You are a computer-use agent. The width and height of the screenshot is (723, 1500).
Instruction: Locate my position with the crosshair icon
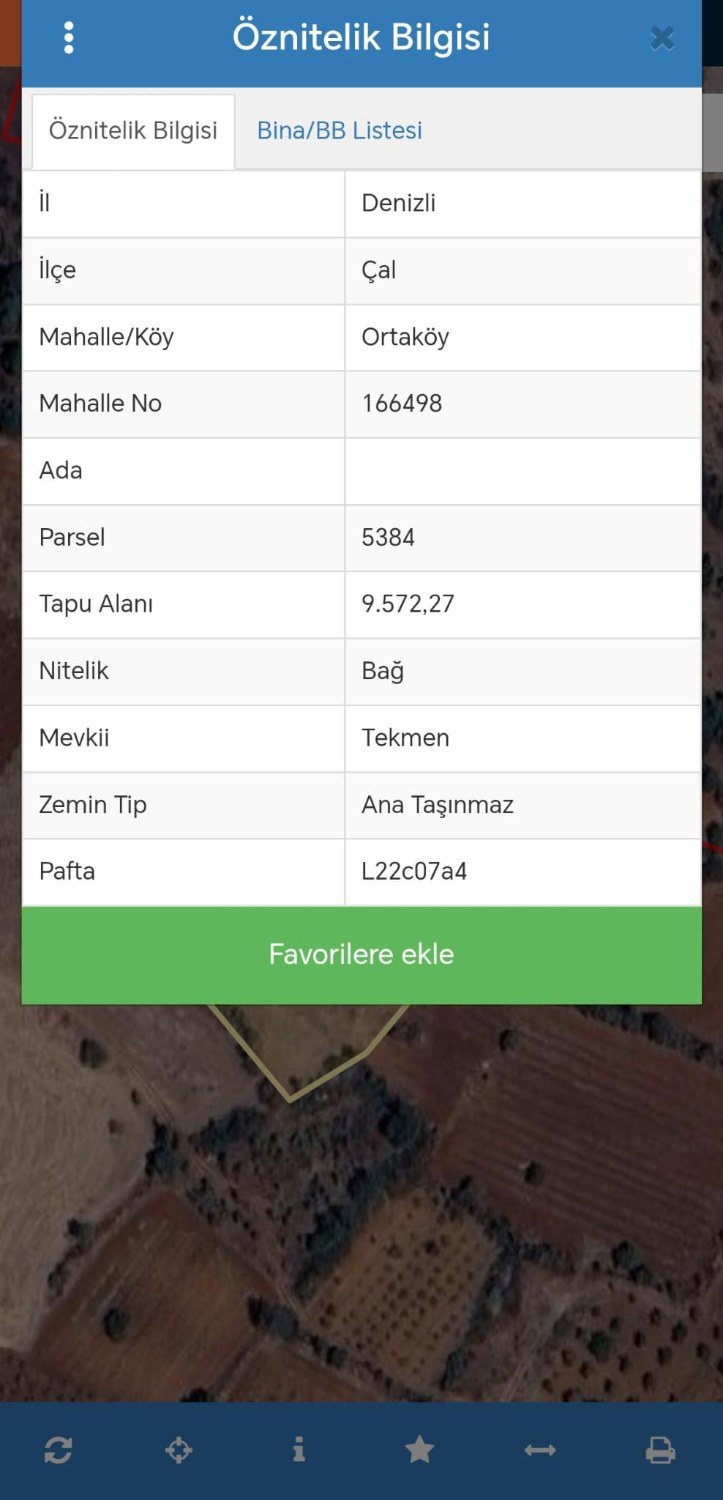[x=179, y=1450]
